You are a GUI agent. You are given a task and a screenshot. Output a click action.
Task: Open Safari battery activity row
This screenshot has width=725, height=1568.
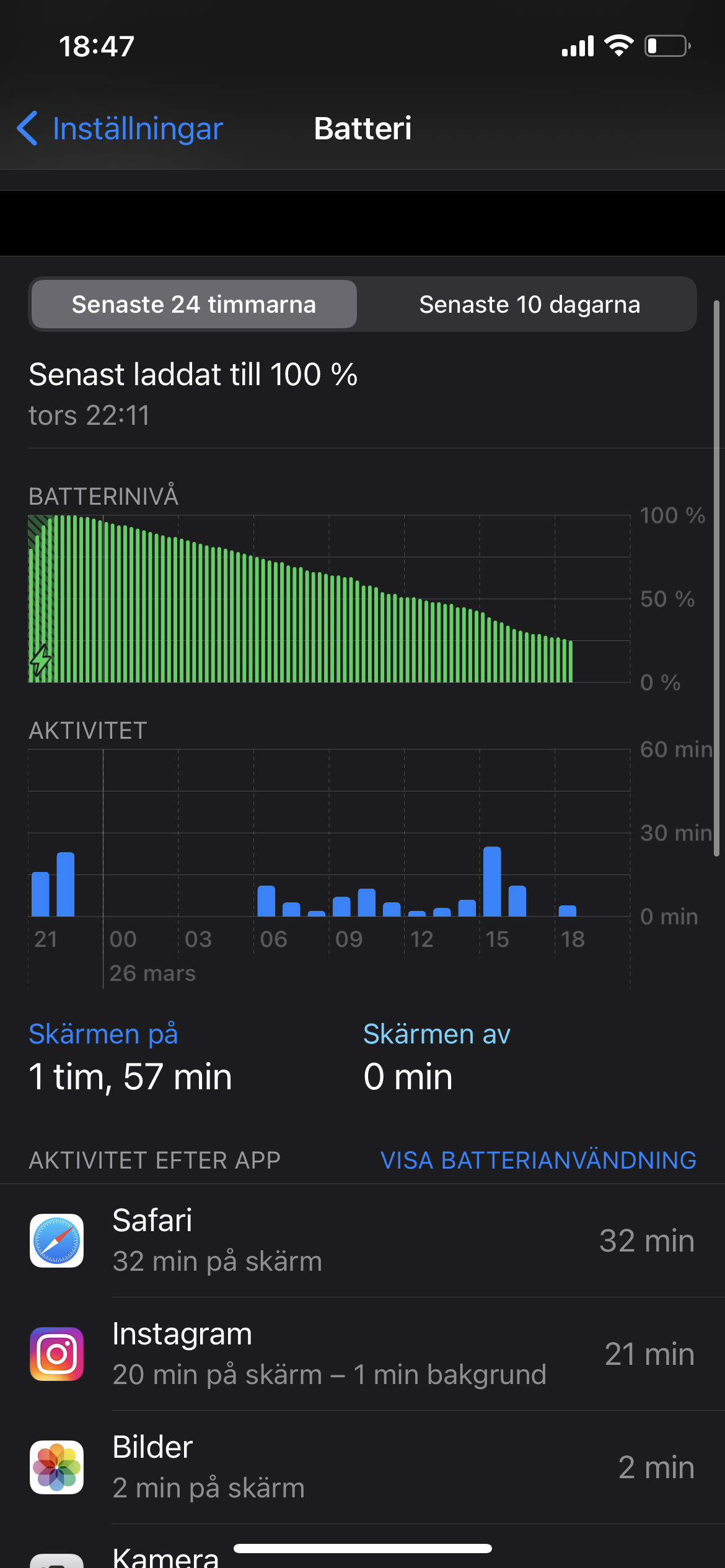[x=362, y=1240]
